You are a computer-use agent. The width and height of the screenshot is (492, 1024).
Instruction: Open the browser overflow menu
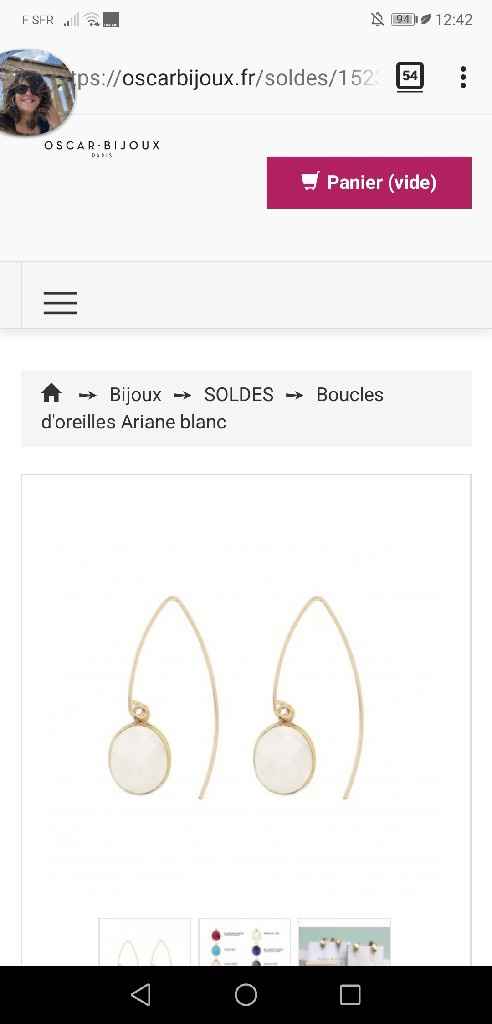click(x=463, y=77)
